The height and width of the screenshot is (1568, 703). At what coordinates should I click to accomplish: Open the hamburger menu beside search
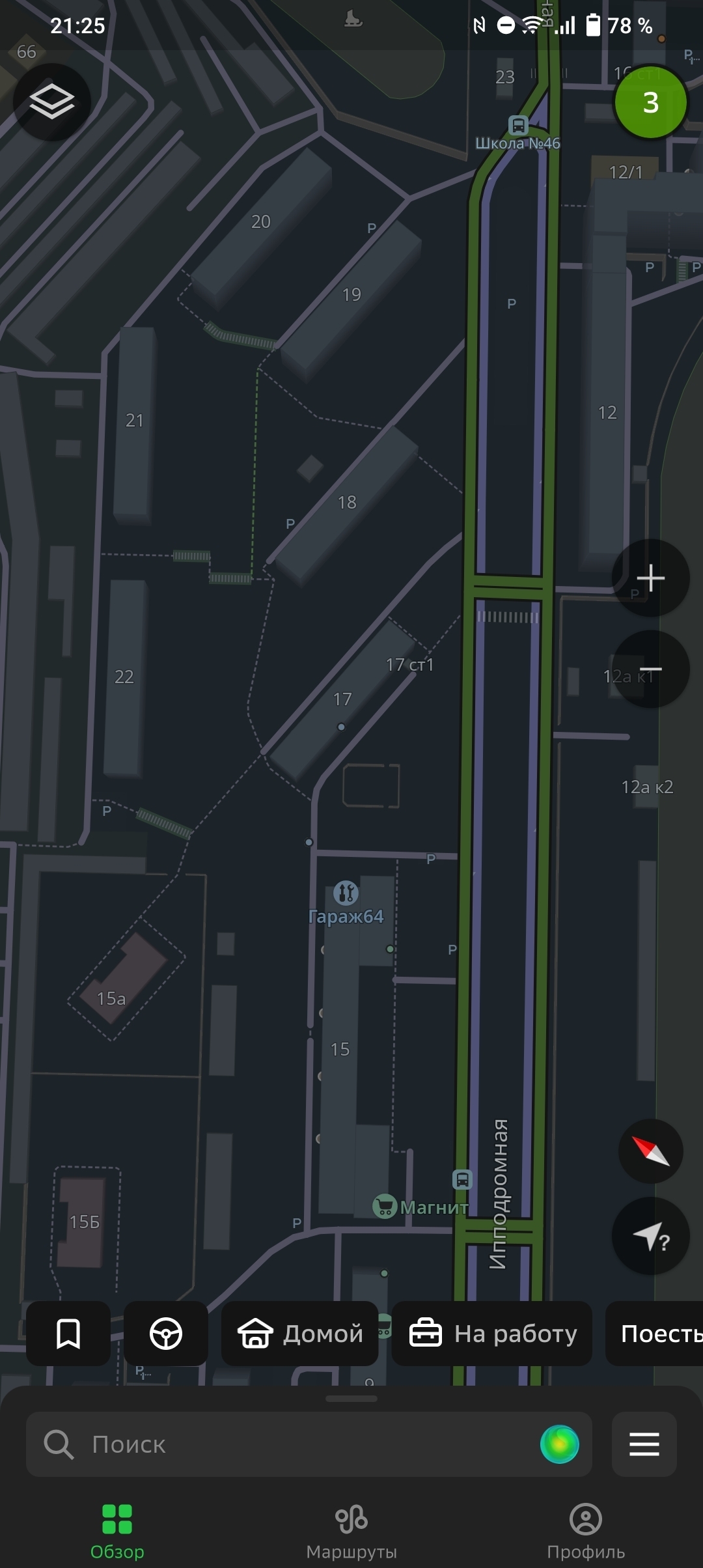[x=644, y=1444]
